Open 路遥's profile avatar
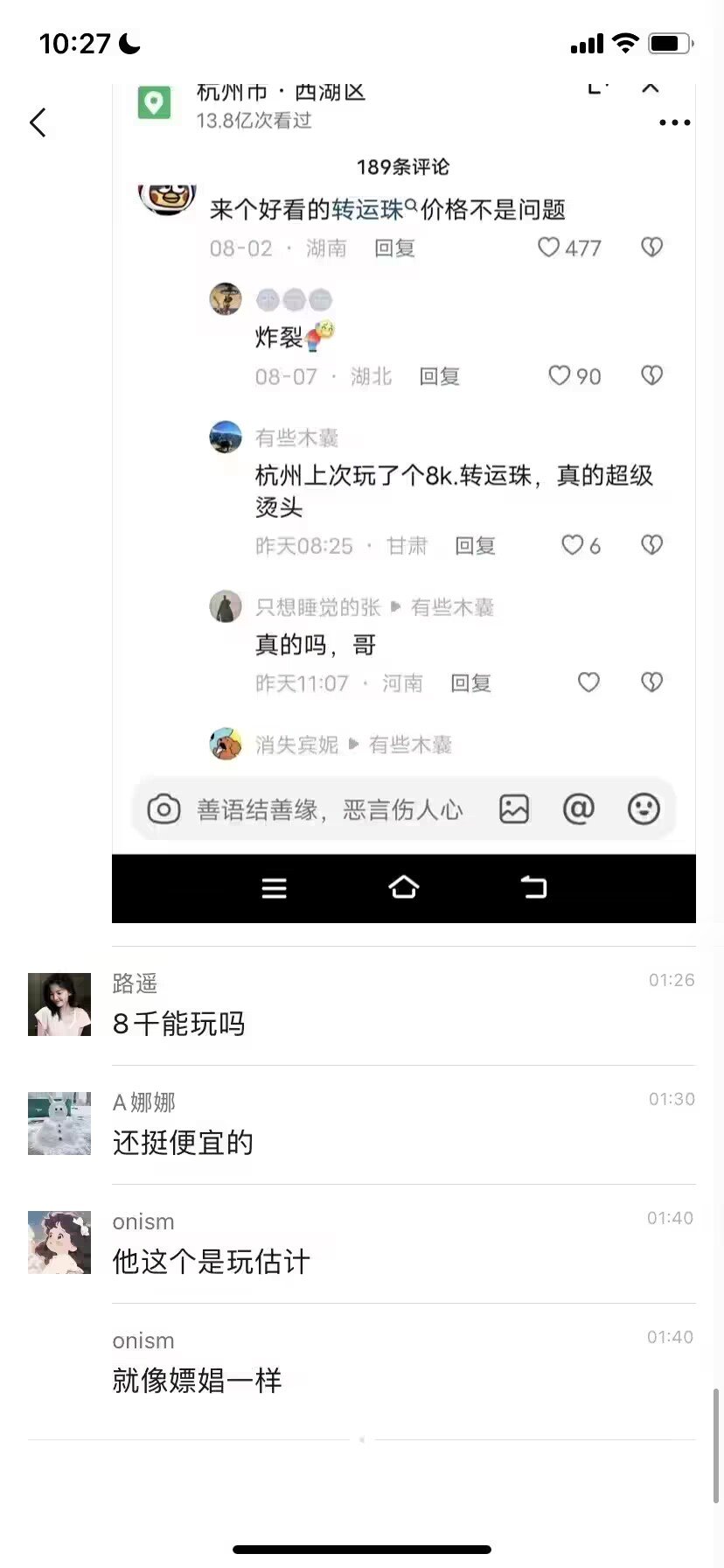 [x=59, y=1004]
